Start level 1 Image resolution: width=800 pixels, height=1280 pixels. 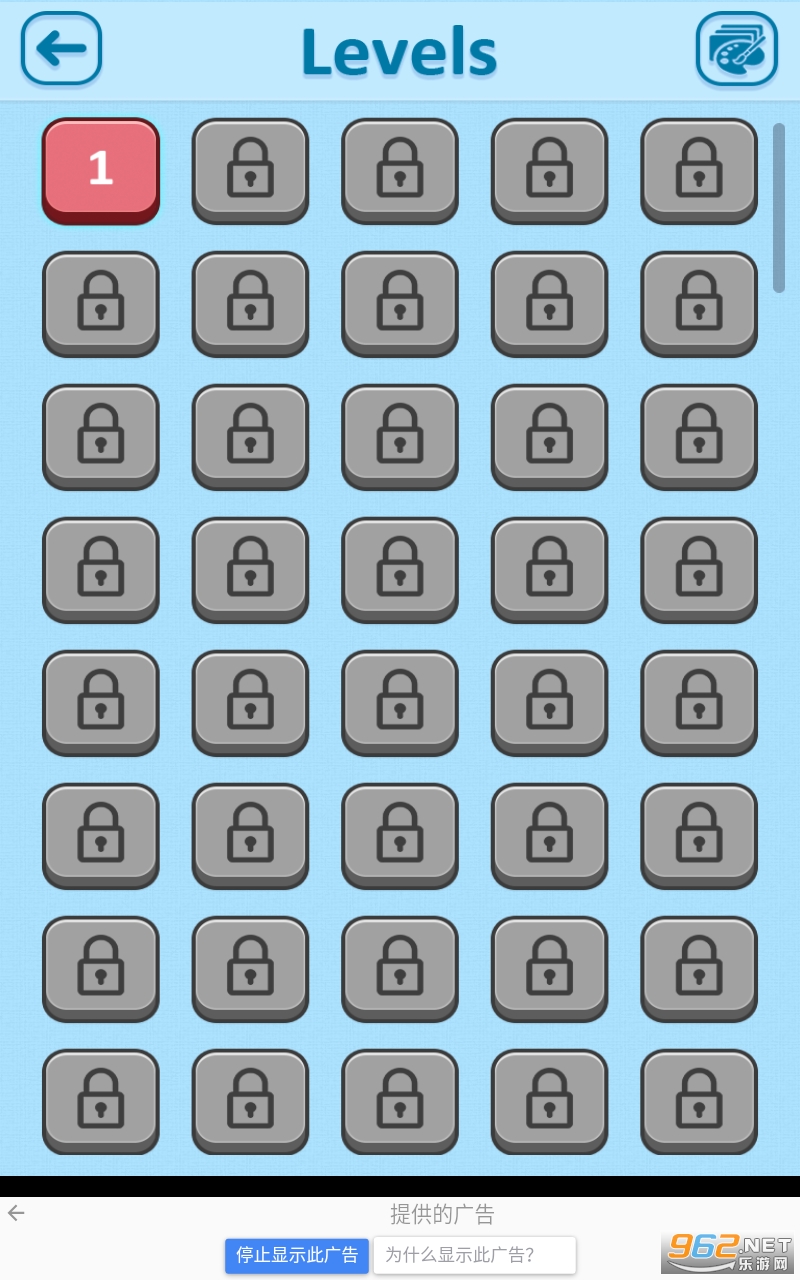pos(100,168)
